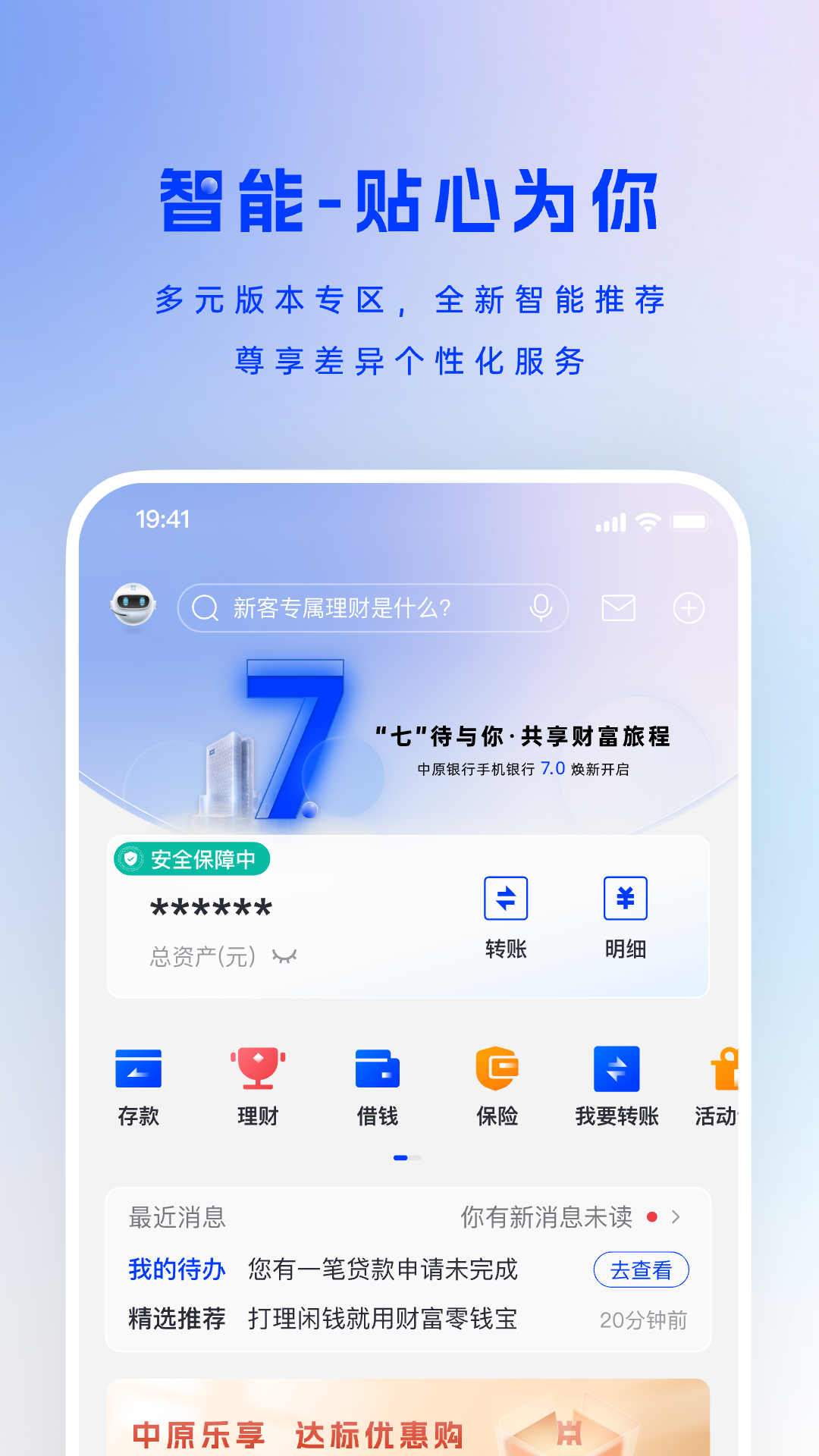The height and width of the screenshot is (1456, 819).
Task: Tap the plus icon at top right
Action: pos(689,607)
